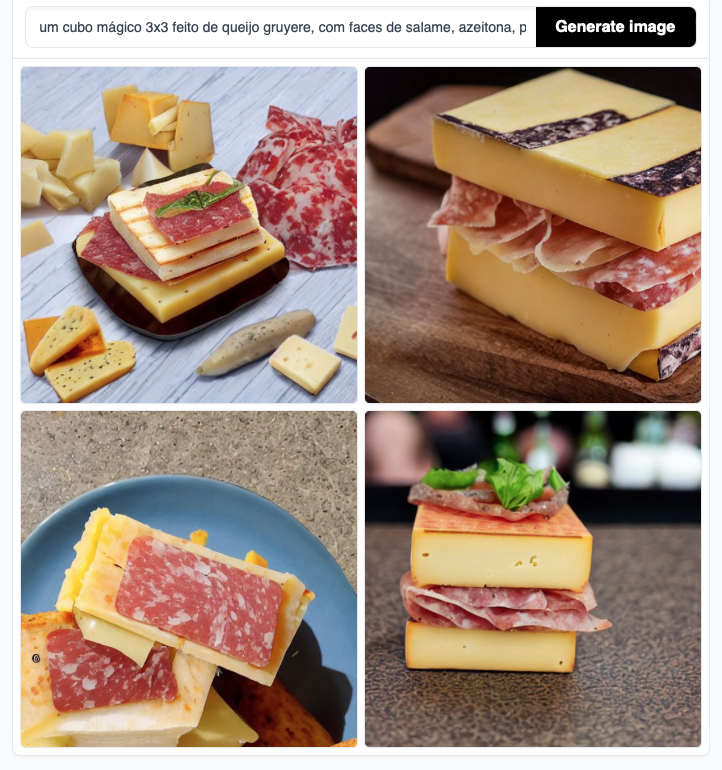Tap the prompt text field about cubo mágico
Screen dimensions: 722x770
click(281, 27)
